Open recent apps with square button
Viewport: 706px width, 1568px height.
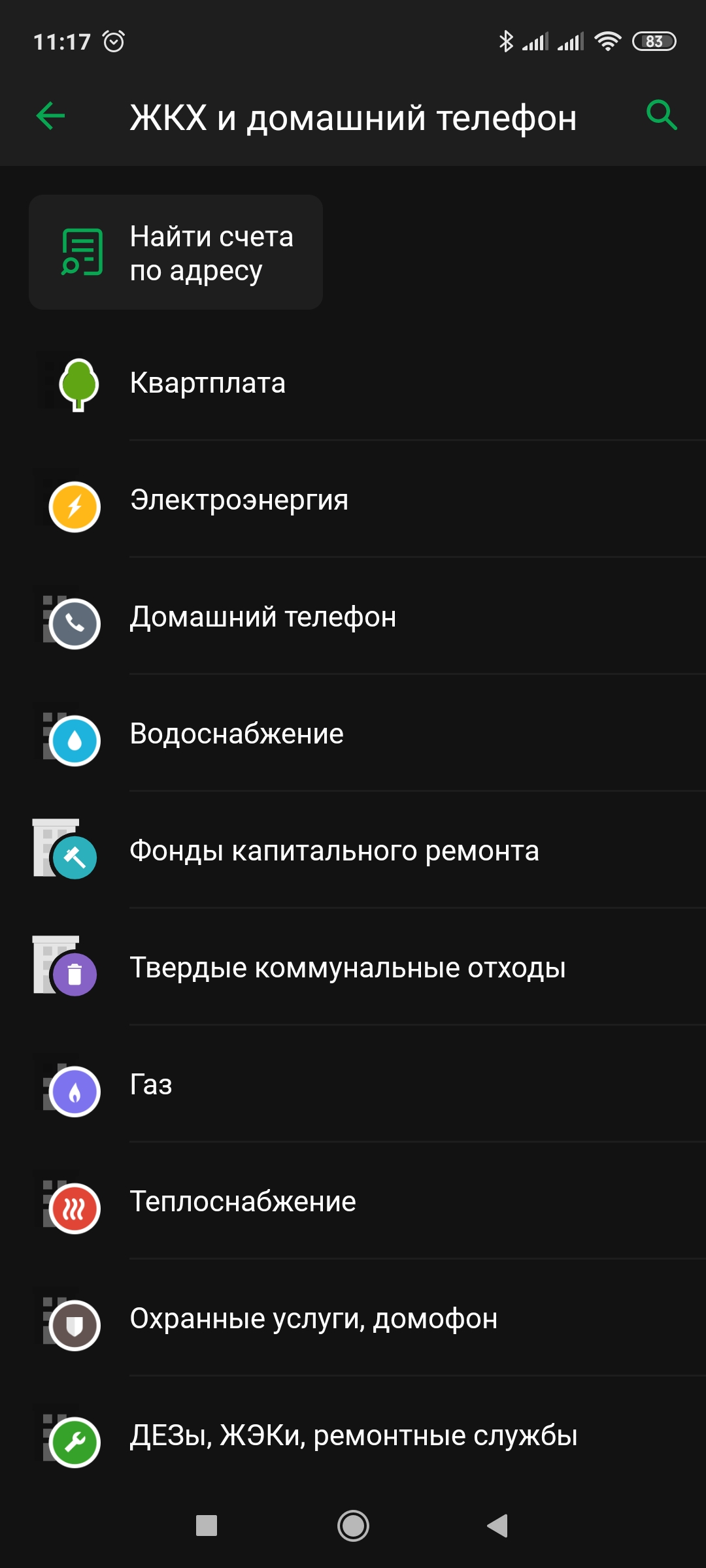coord(207,1526)
